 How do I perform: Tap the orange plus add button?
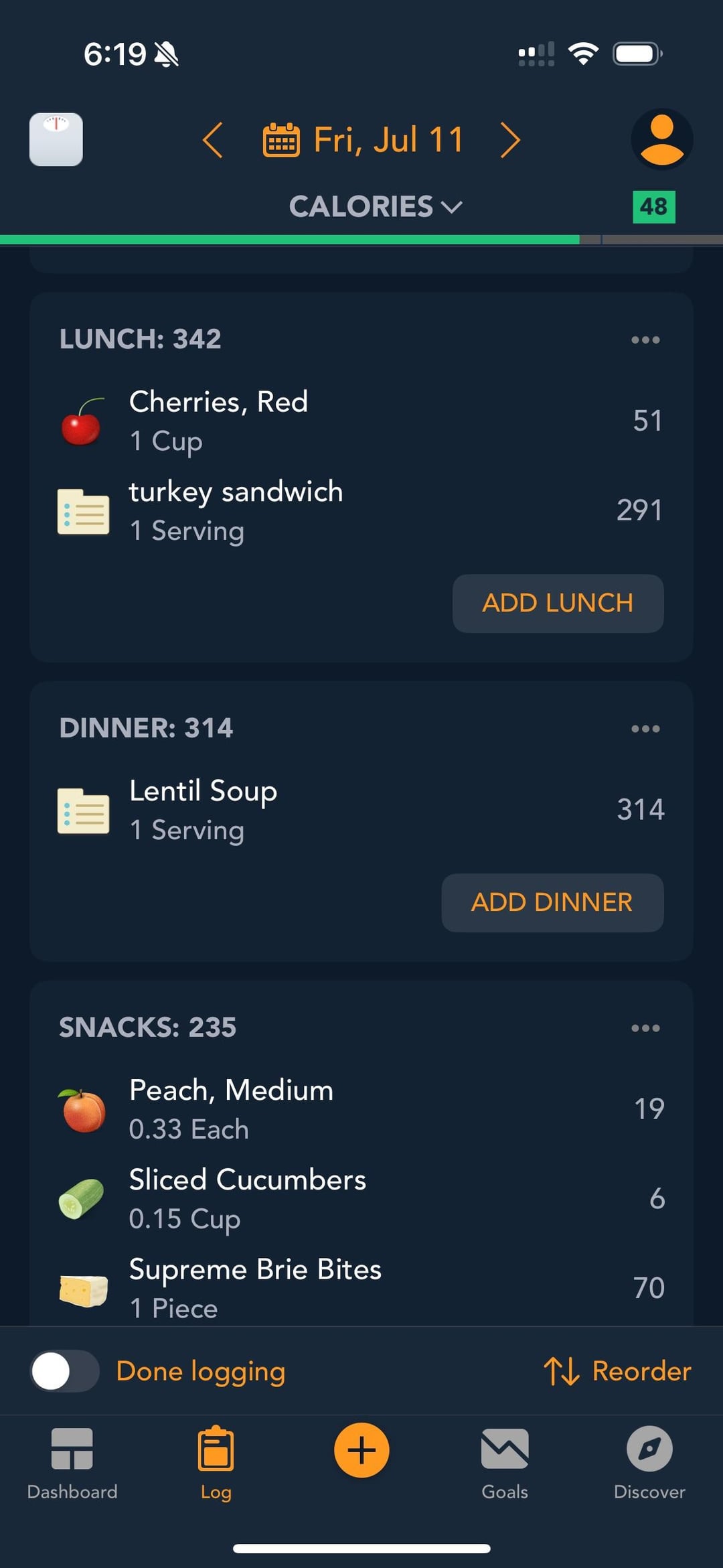click(361, 1450)
